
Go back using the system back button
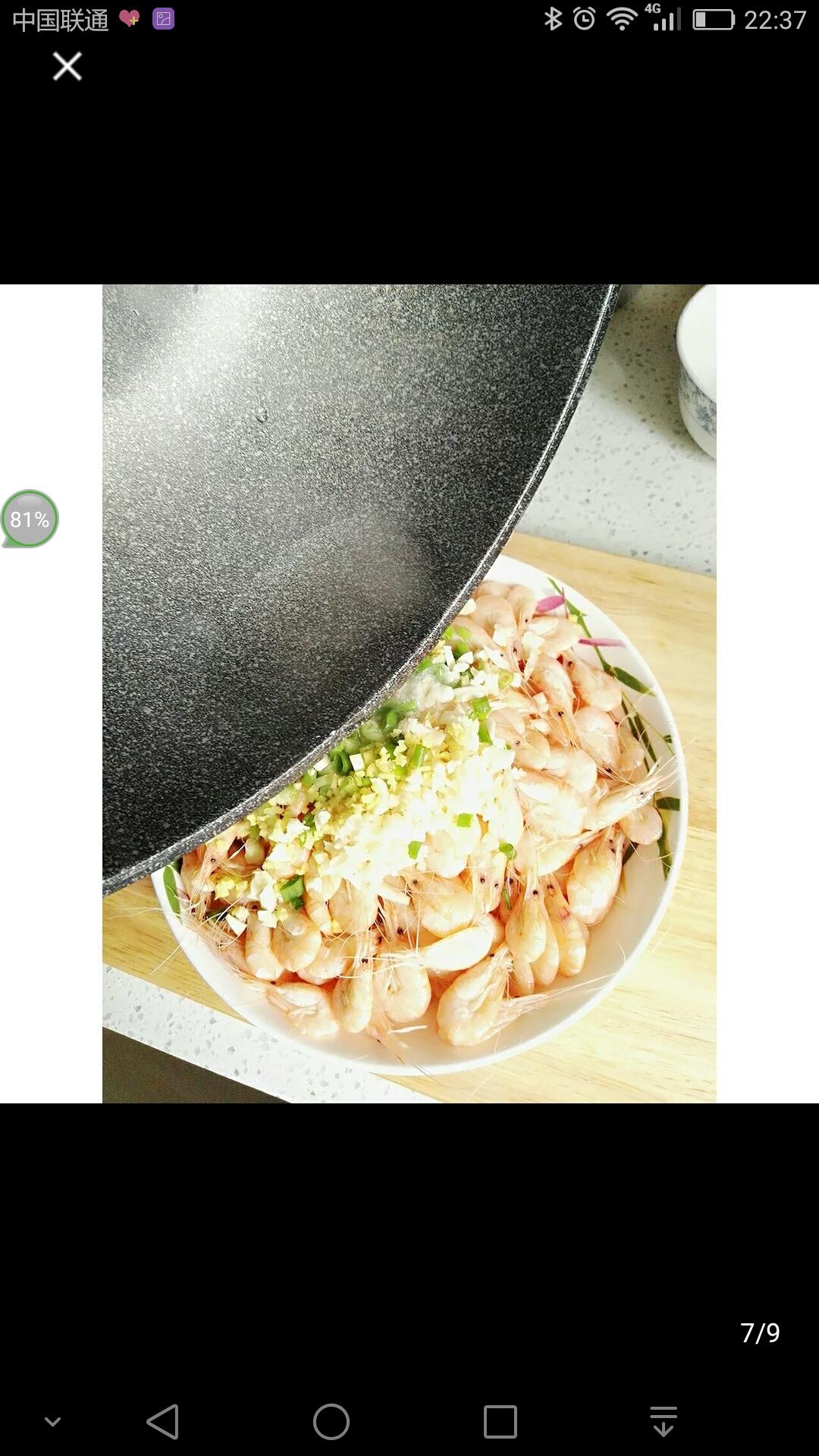[163, 1421]
